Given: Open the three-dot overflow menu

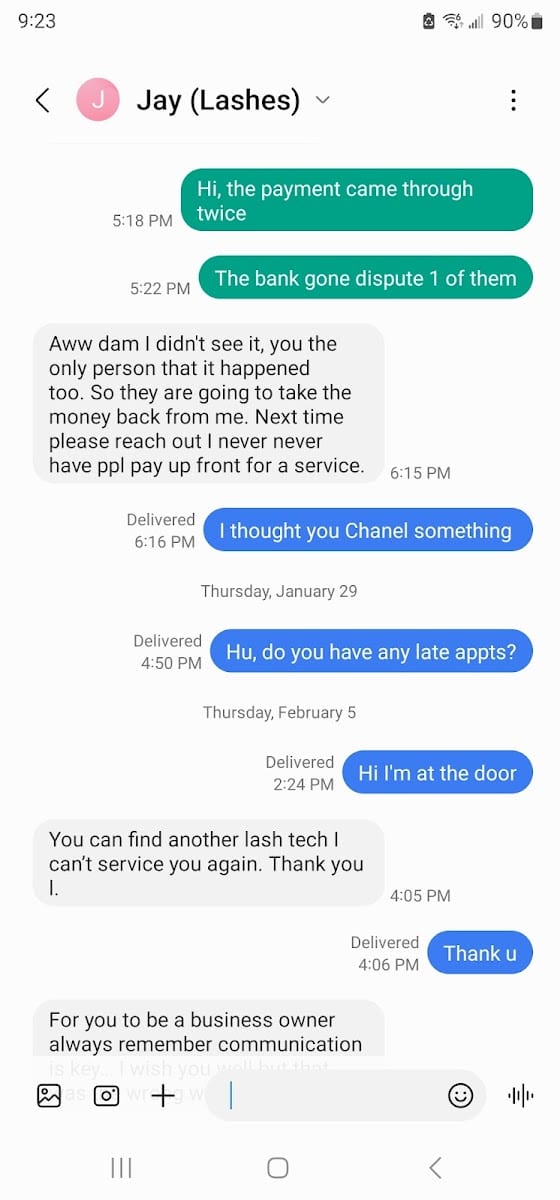Looking at the screenshot, I should point(513,100).
